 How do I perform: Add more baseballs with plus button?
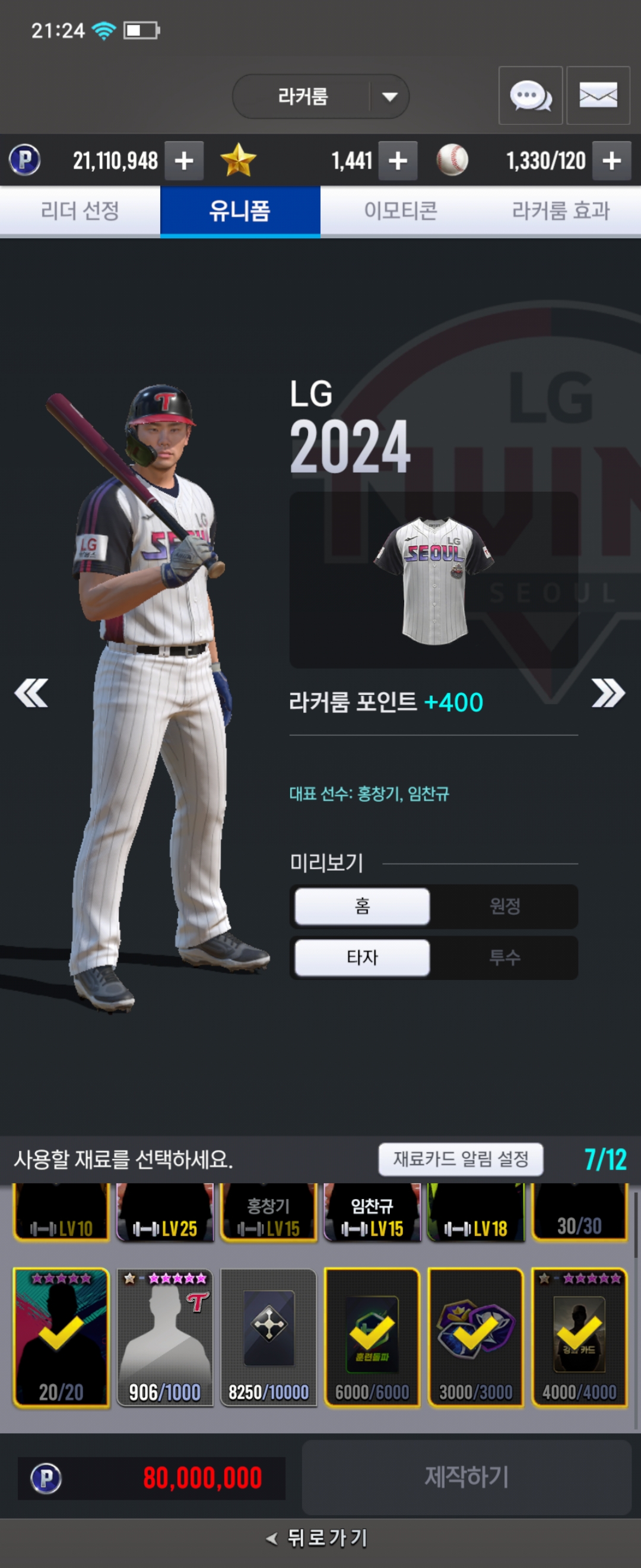[611, 162]
